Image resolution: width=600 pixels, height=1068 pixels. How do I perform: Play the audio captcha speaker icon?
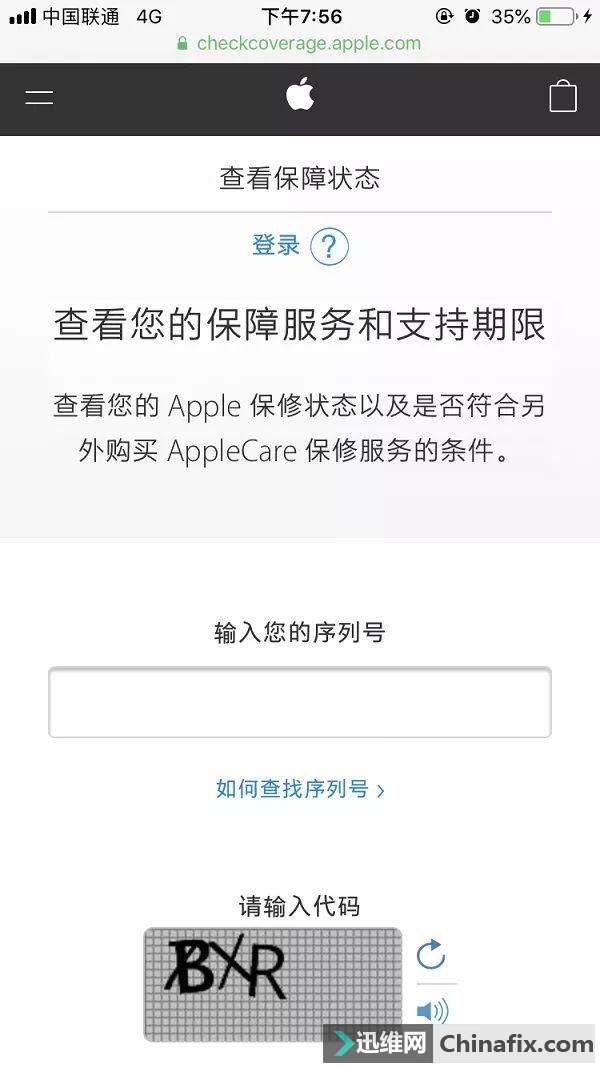click(x=432, y=1011)
